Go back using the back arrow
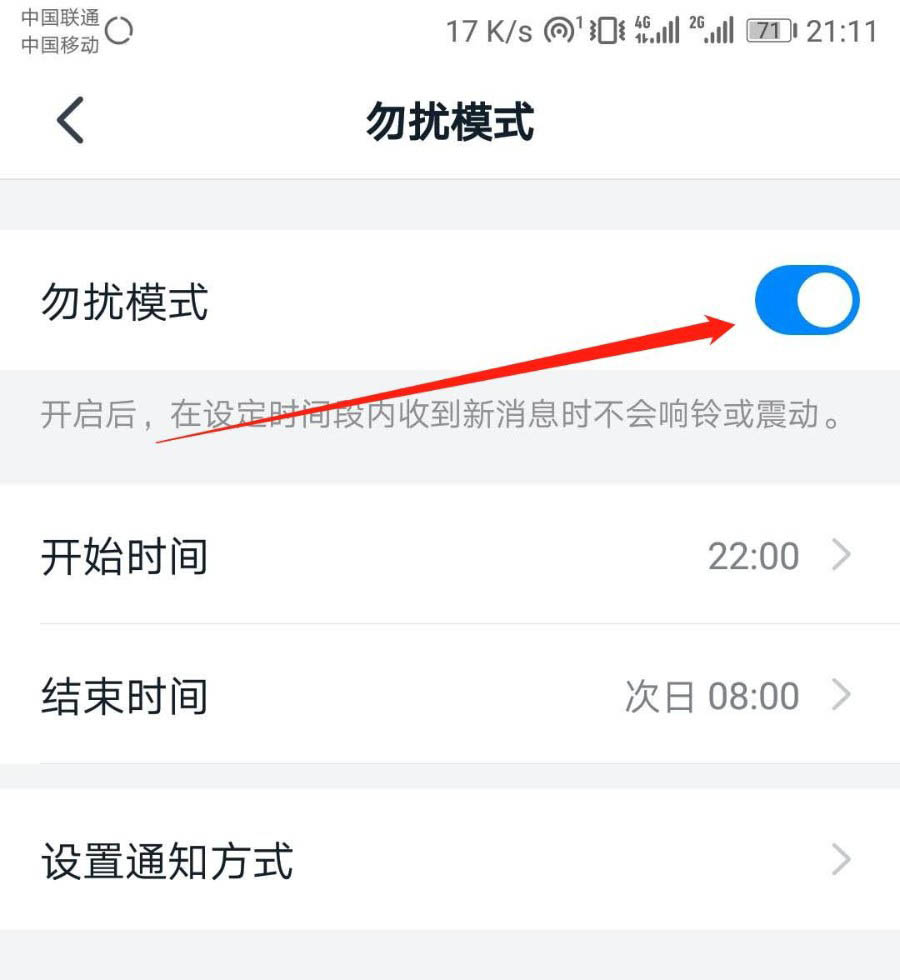The height and width of the screenshot is (980, 900). pyautogui.click(x=69, y=122)
